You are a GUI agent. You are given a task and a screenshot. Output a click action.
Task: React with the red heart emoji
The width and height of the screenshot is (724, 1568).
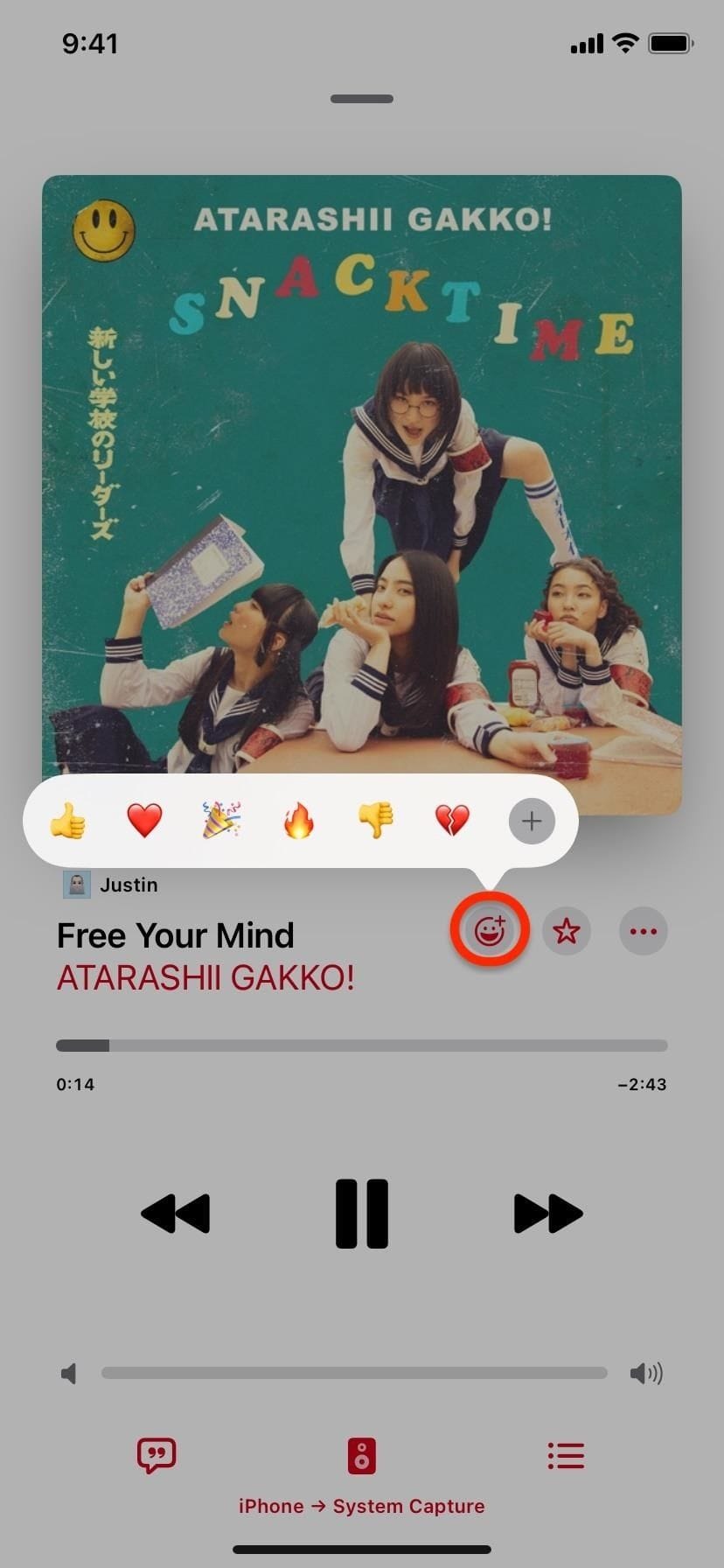144,821
